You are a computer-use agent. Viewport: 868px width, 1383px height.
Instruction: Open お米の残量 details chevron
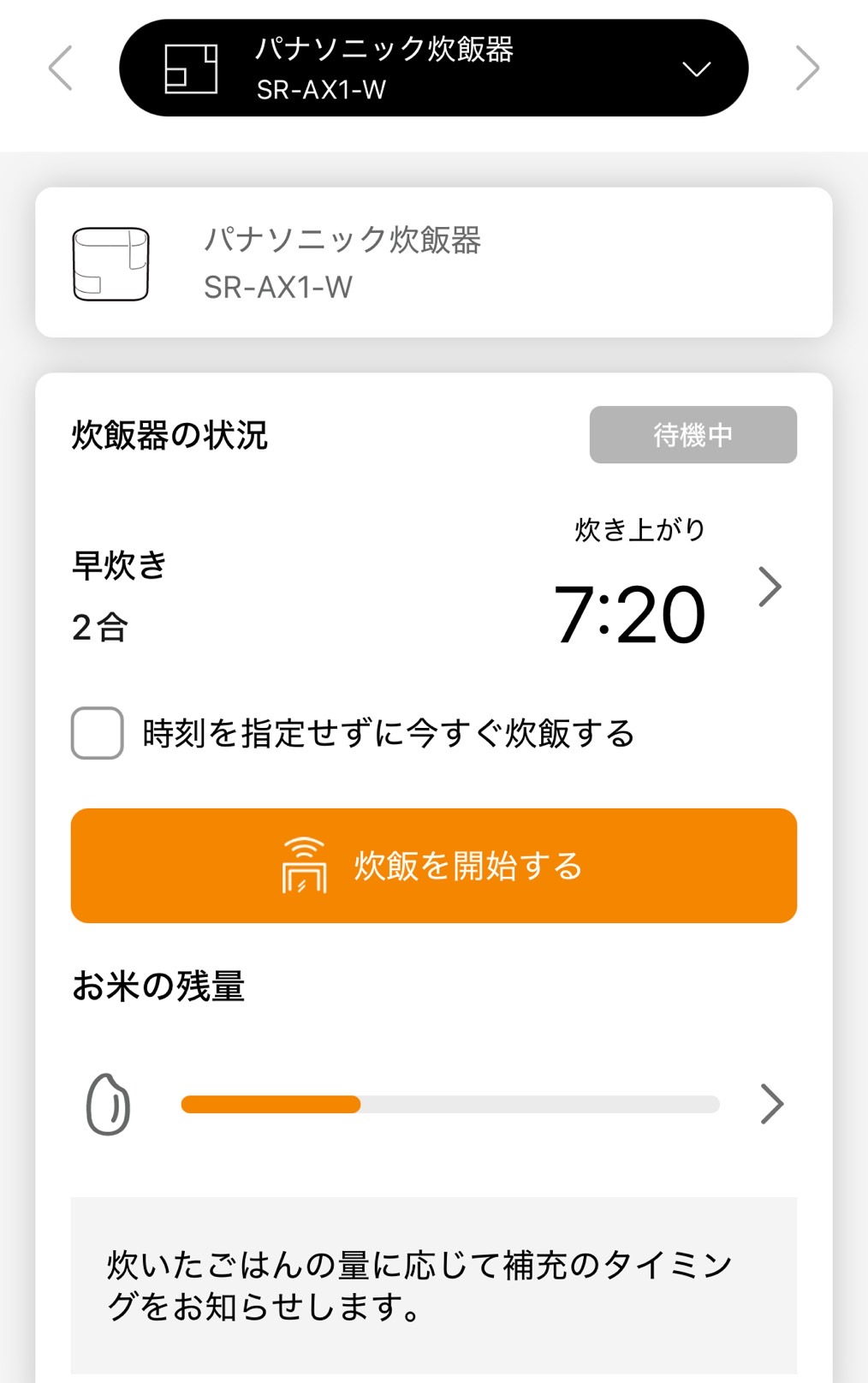click(771, 1104)
